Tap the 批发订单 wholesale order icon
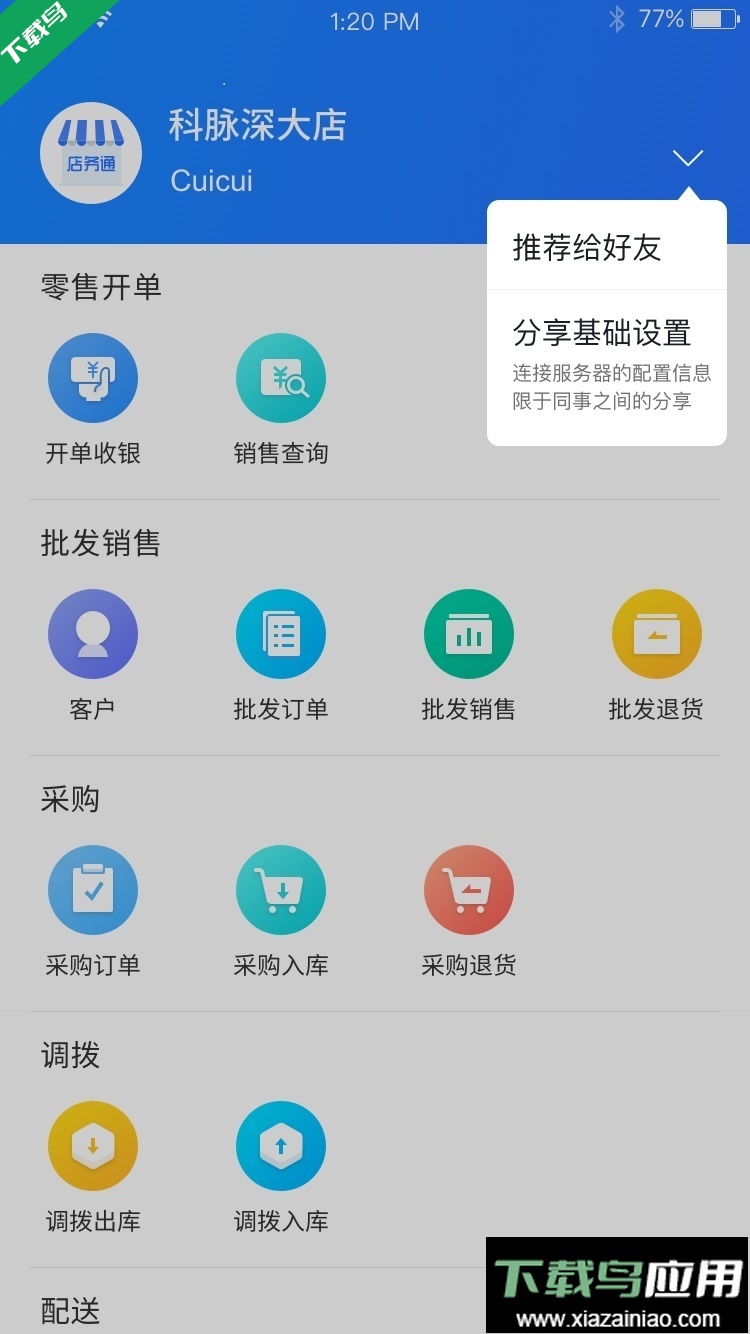Image resolution: width=750 pixels, height=1334 pixels. click(x=280, y=633)
